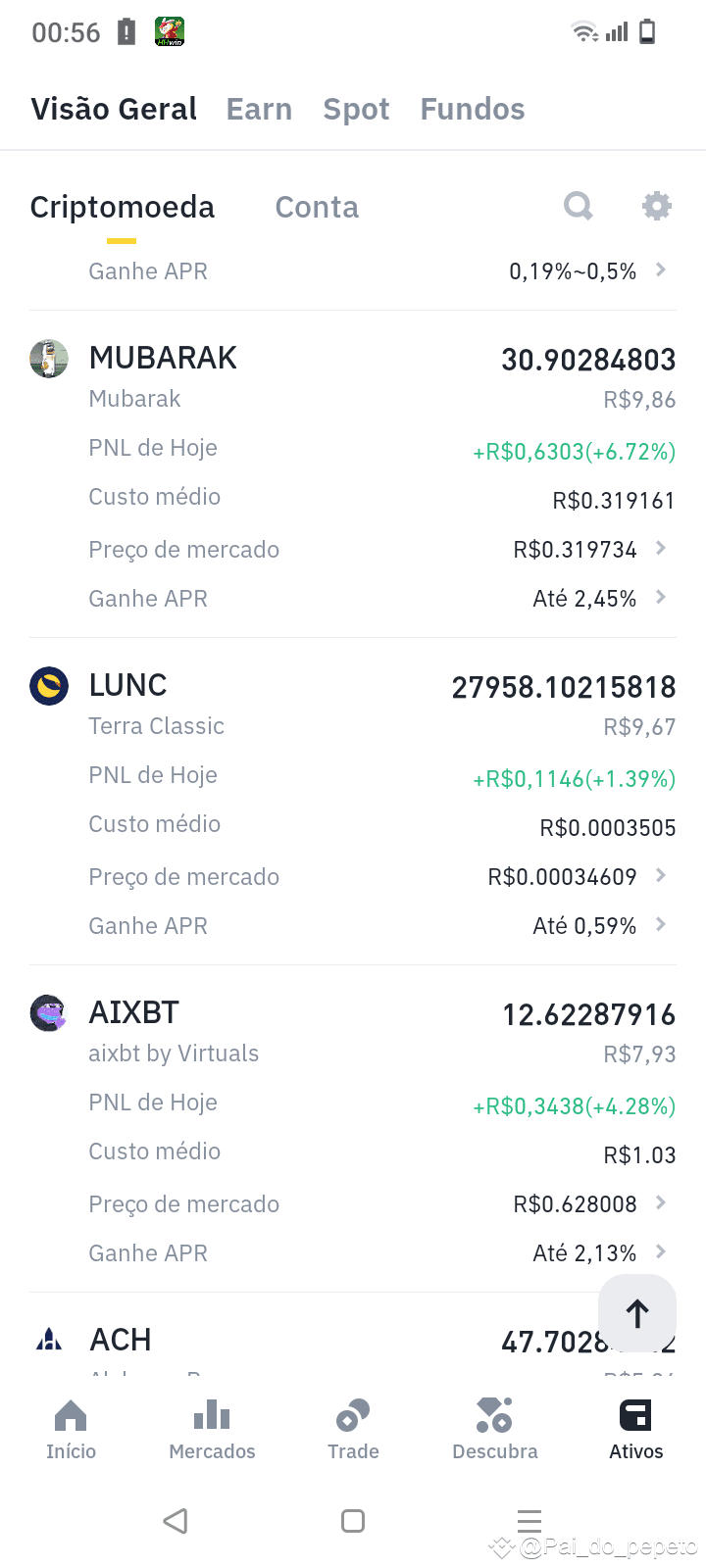Open the settings gear icon
706x1568 pixels.
click(x=656, y=206)
